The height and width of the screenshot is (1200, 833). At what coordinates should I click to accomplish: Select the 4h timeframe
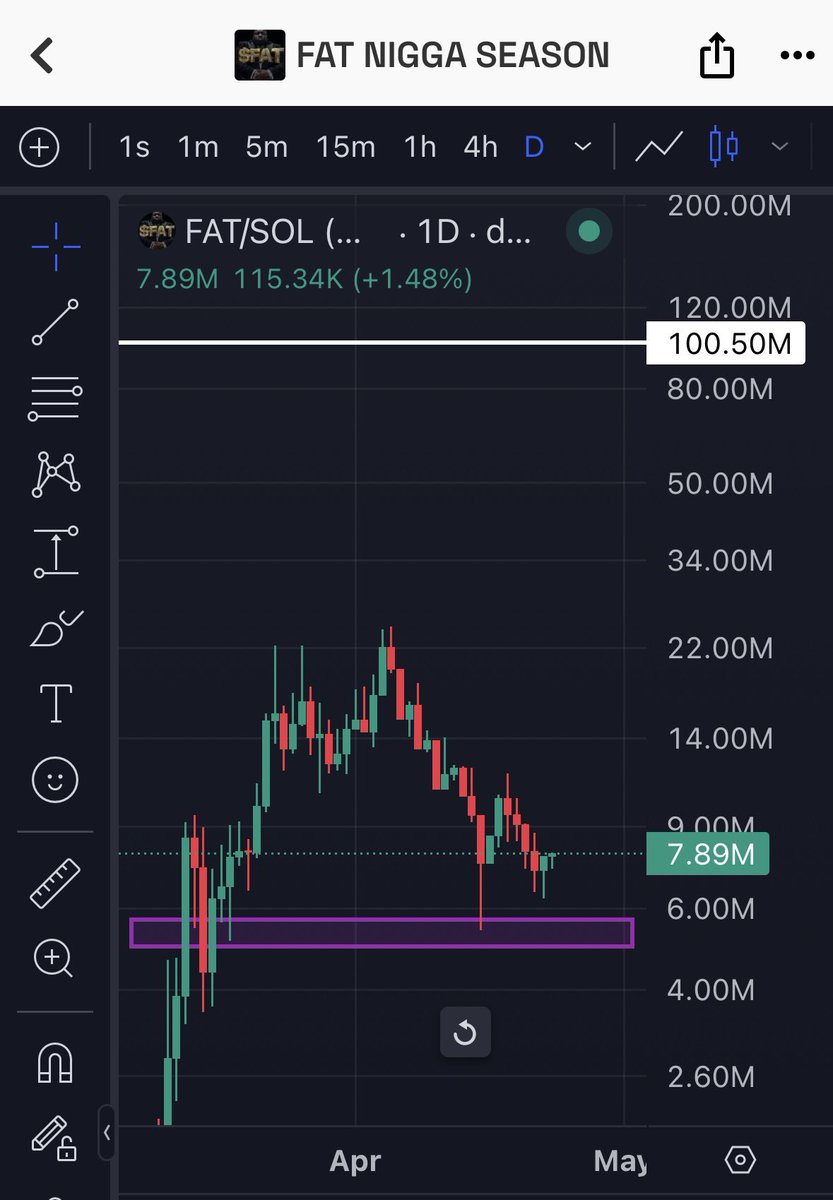(x=480, y=148)
